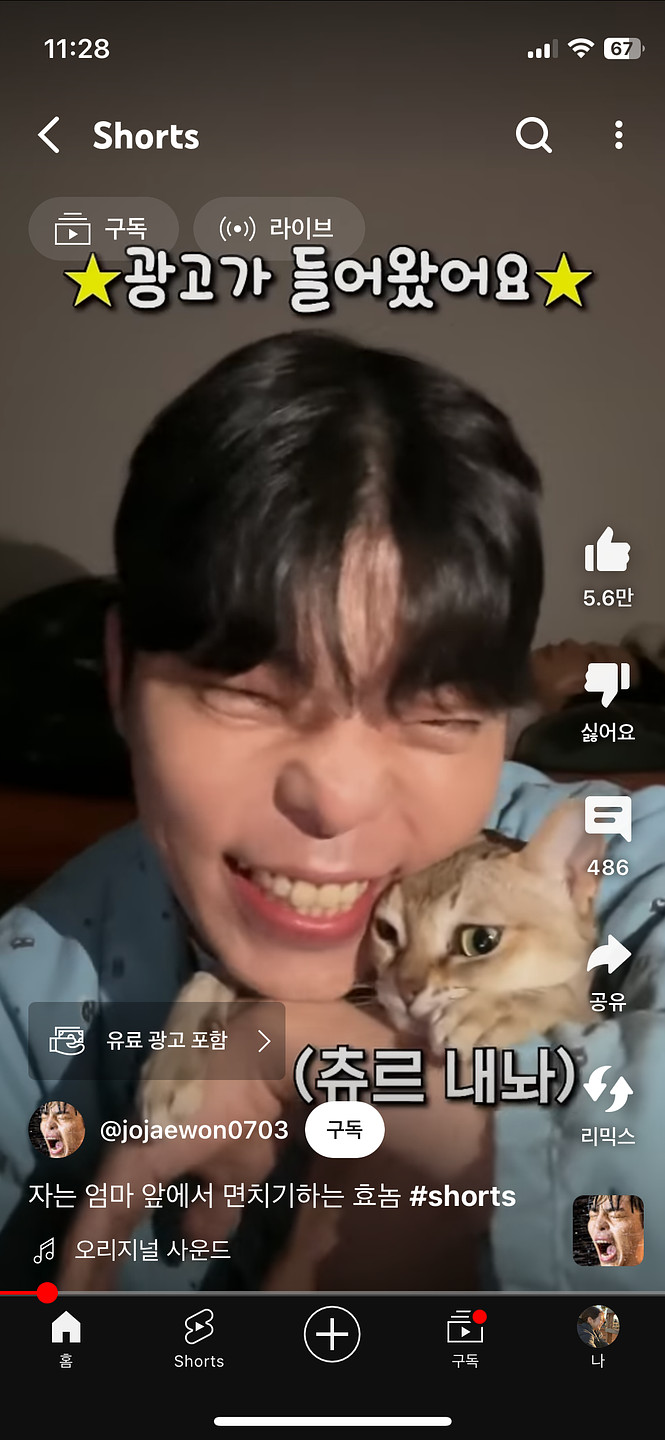
Task: Subscribe with the white 구독 button
Action: coord(344,1130)
